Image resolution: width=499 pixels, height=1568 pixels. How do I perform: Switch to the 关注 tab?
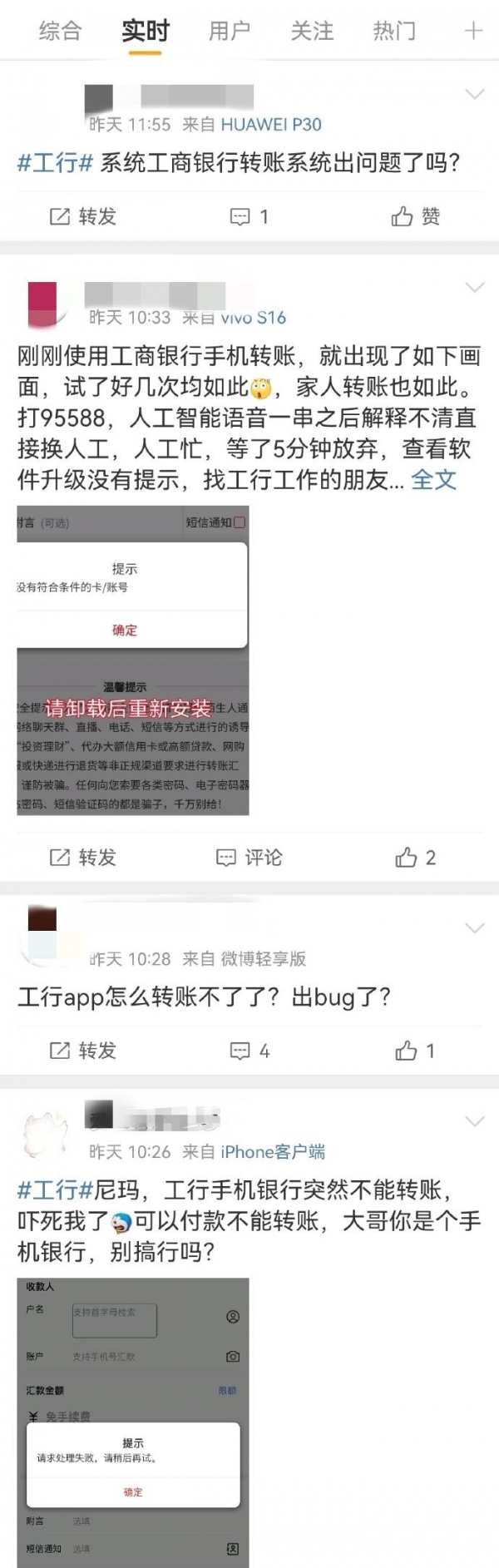312,32
